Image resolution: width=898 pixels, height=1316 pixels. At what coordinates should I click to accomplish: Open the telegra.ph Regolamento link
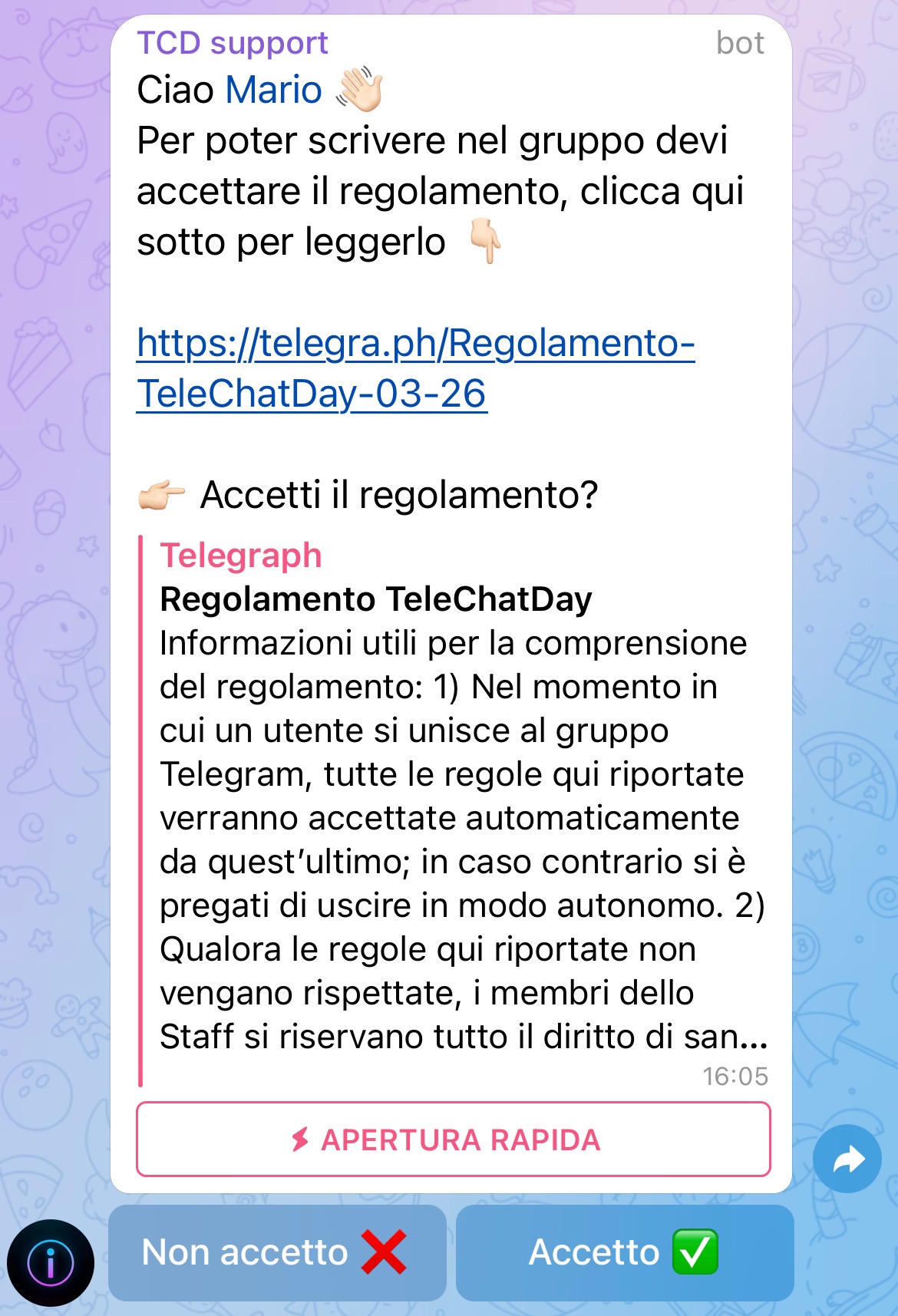(414, 344)
